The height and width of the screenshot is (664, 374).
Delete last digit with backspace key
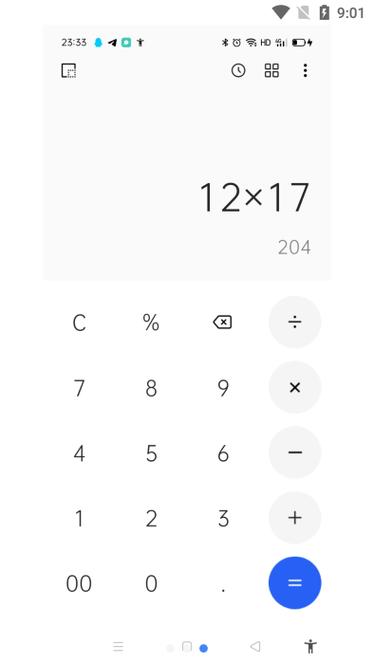pos(223,323)
